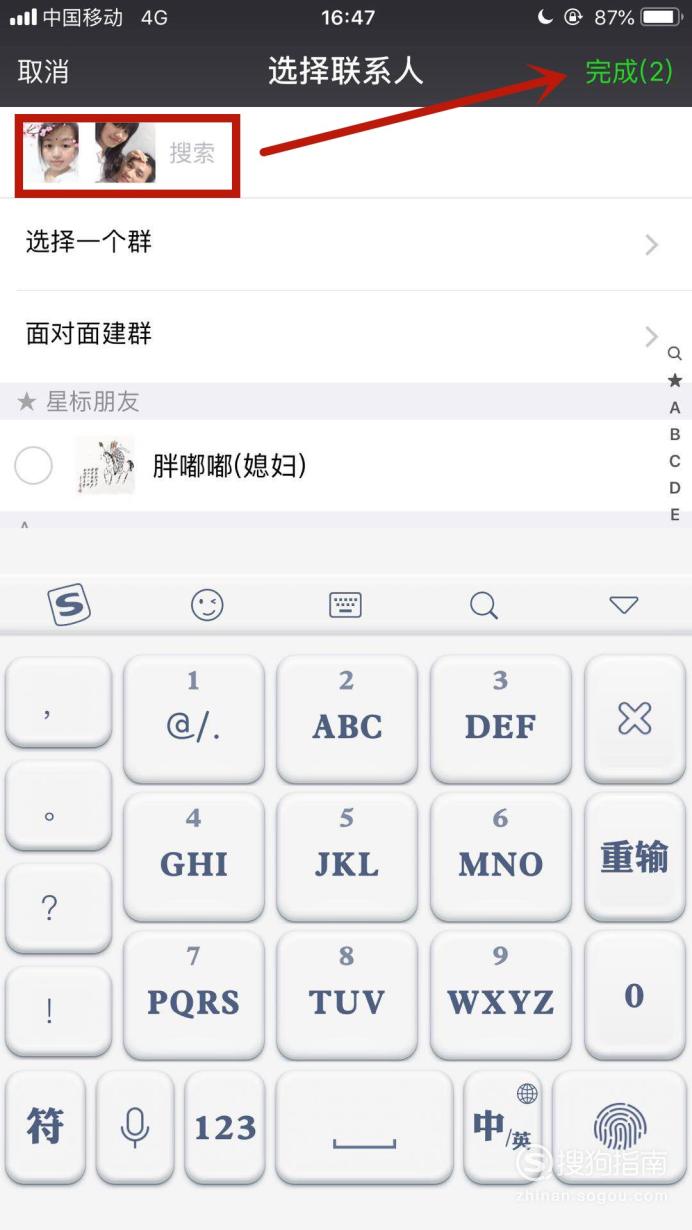Open the Sogou keyboard logo menu
This screenshot has height=1230, width=692.
[x=69, y=604]
